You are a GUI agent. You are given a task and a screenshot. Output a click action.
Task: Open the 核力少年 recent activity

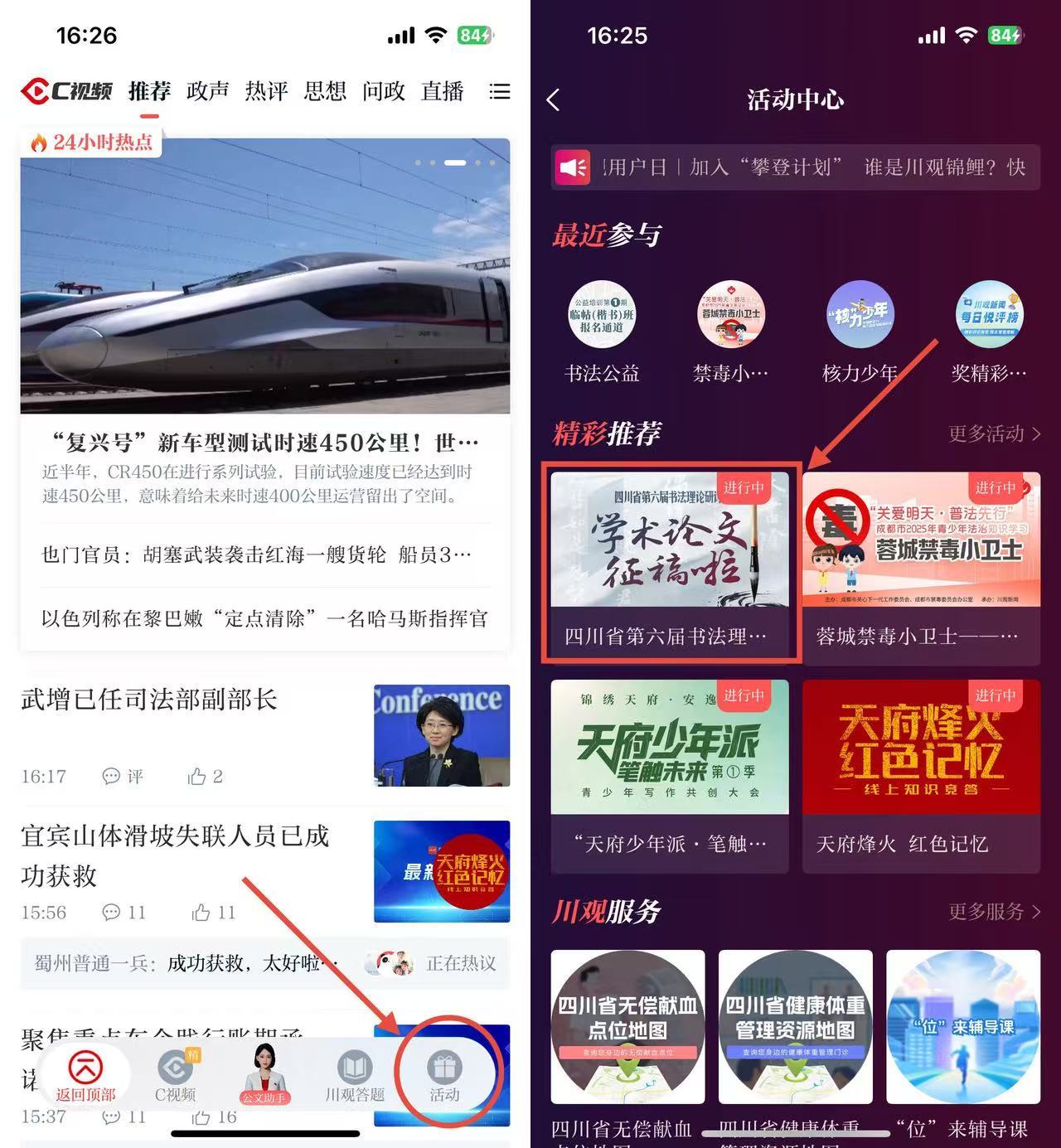pos(860,330)
